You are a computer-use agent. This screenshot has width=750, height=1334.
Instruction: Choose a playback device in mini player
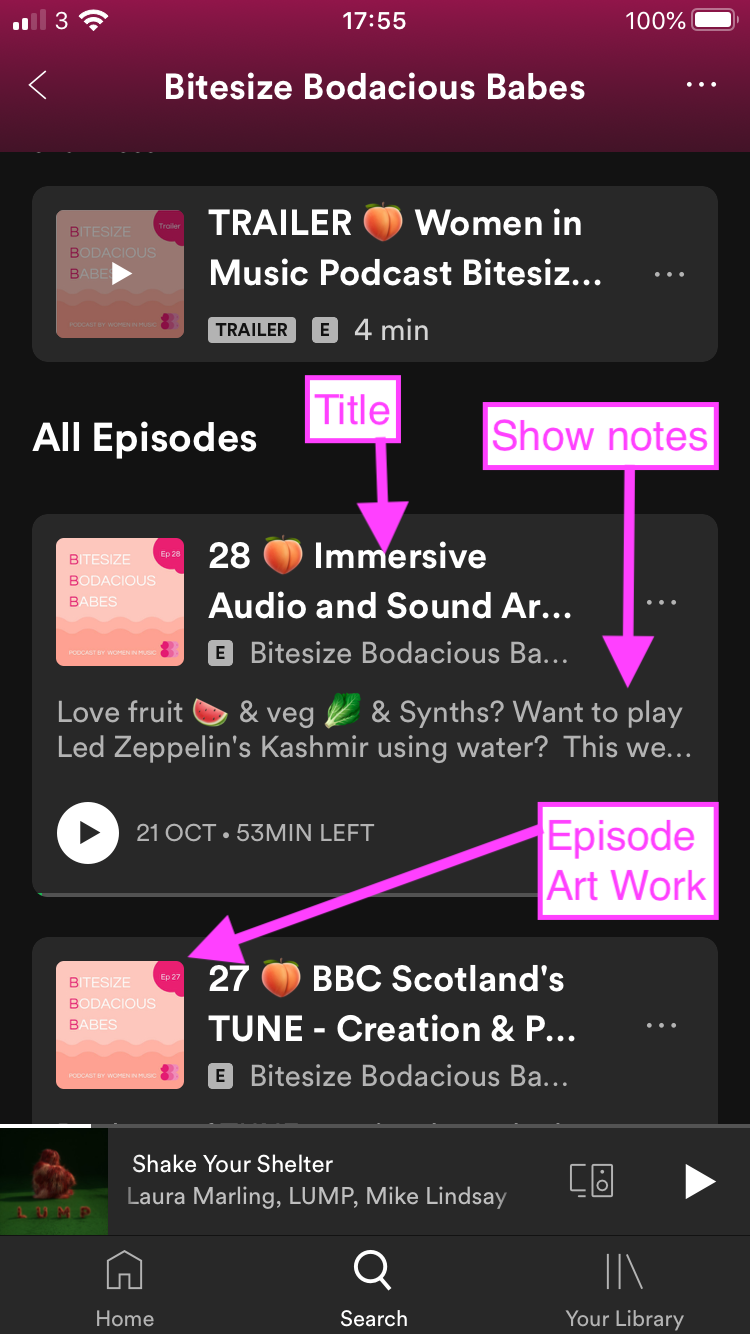click(592, 1181)
